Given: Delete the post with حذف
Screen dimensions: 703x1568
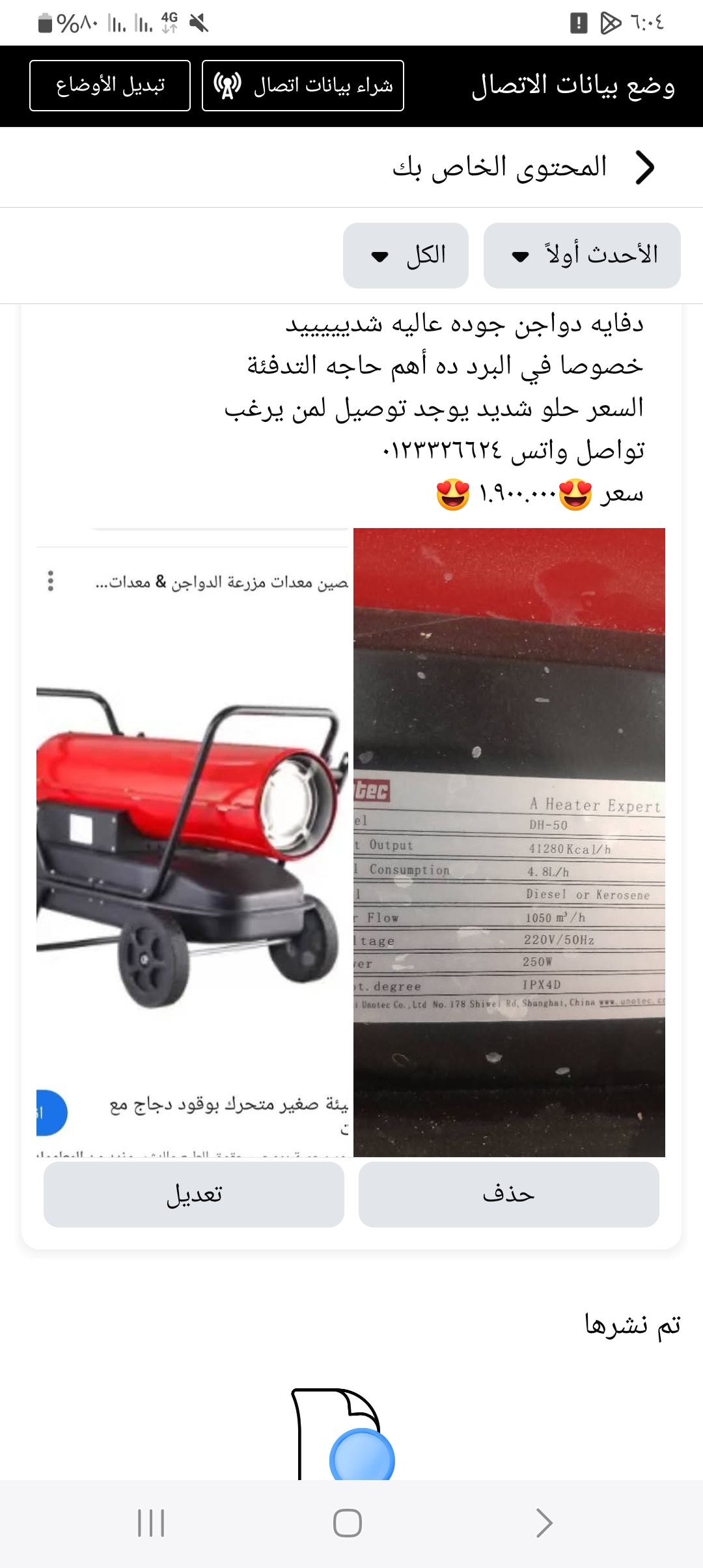Looking at the screenshot, I should point(508,1194).
